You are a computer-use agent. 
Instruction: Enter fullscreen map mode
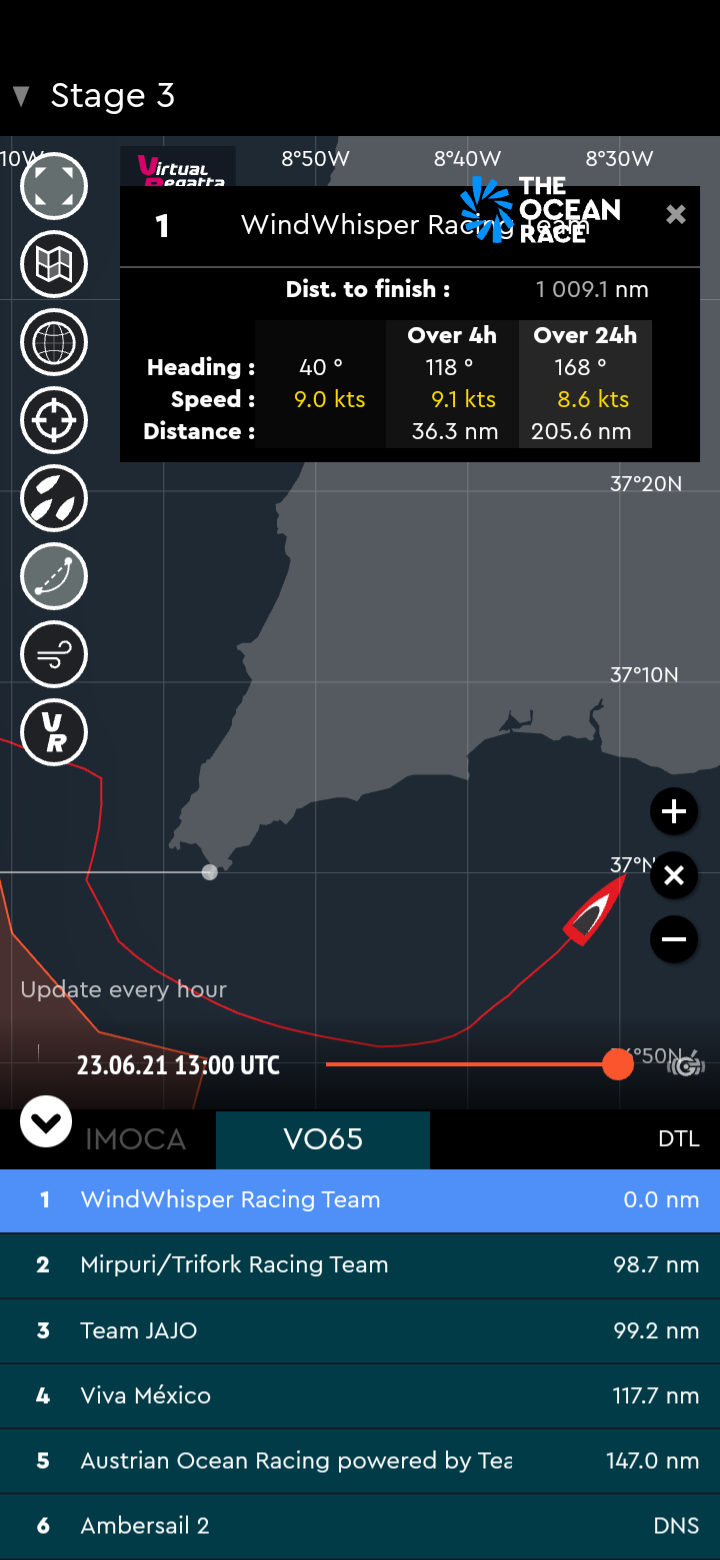pyautogui.click(x=54, y=186)
